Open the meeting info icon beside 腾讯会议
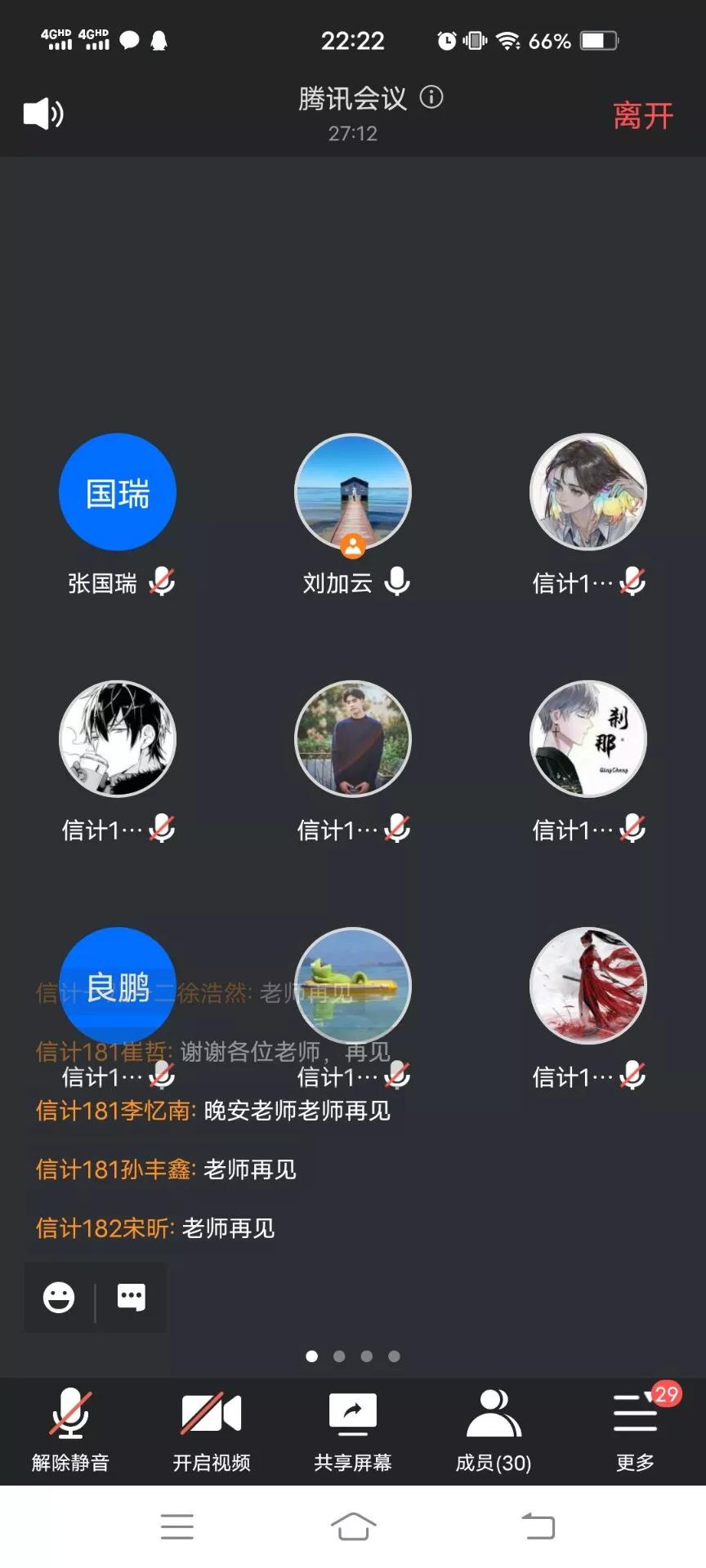The width and height of the screenshot is (706, 1568). pos(431,97)
